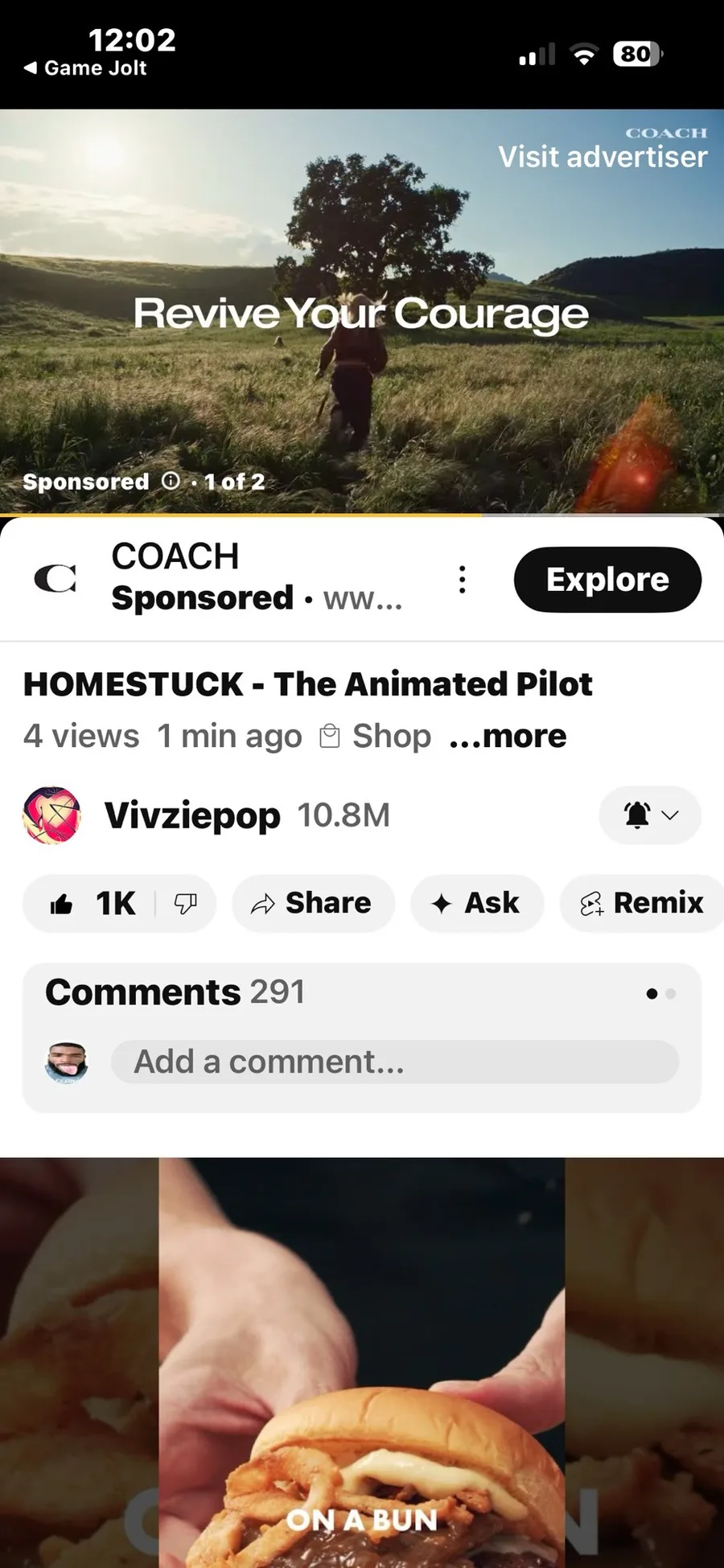Open the Explore button for COACH
The height and width of the screenshot is (1568, 724).
(x=607, y=579)
